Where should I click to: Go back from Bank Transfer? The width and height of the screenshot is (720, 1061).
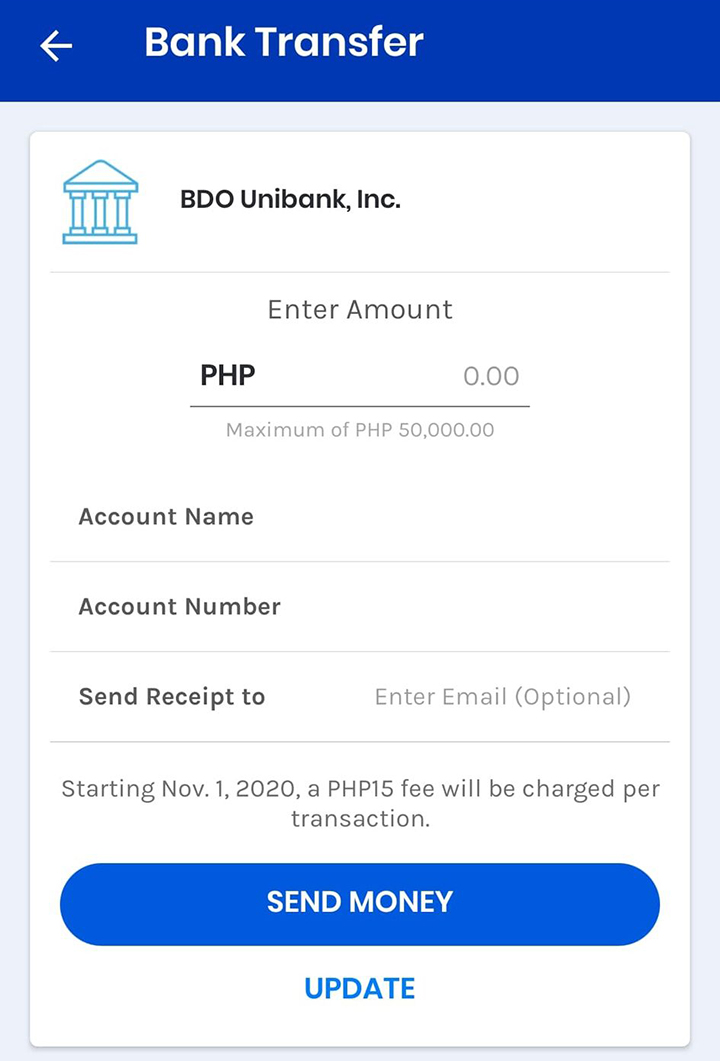[x=56, y=46]
